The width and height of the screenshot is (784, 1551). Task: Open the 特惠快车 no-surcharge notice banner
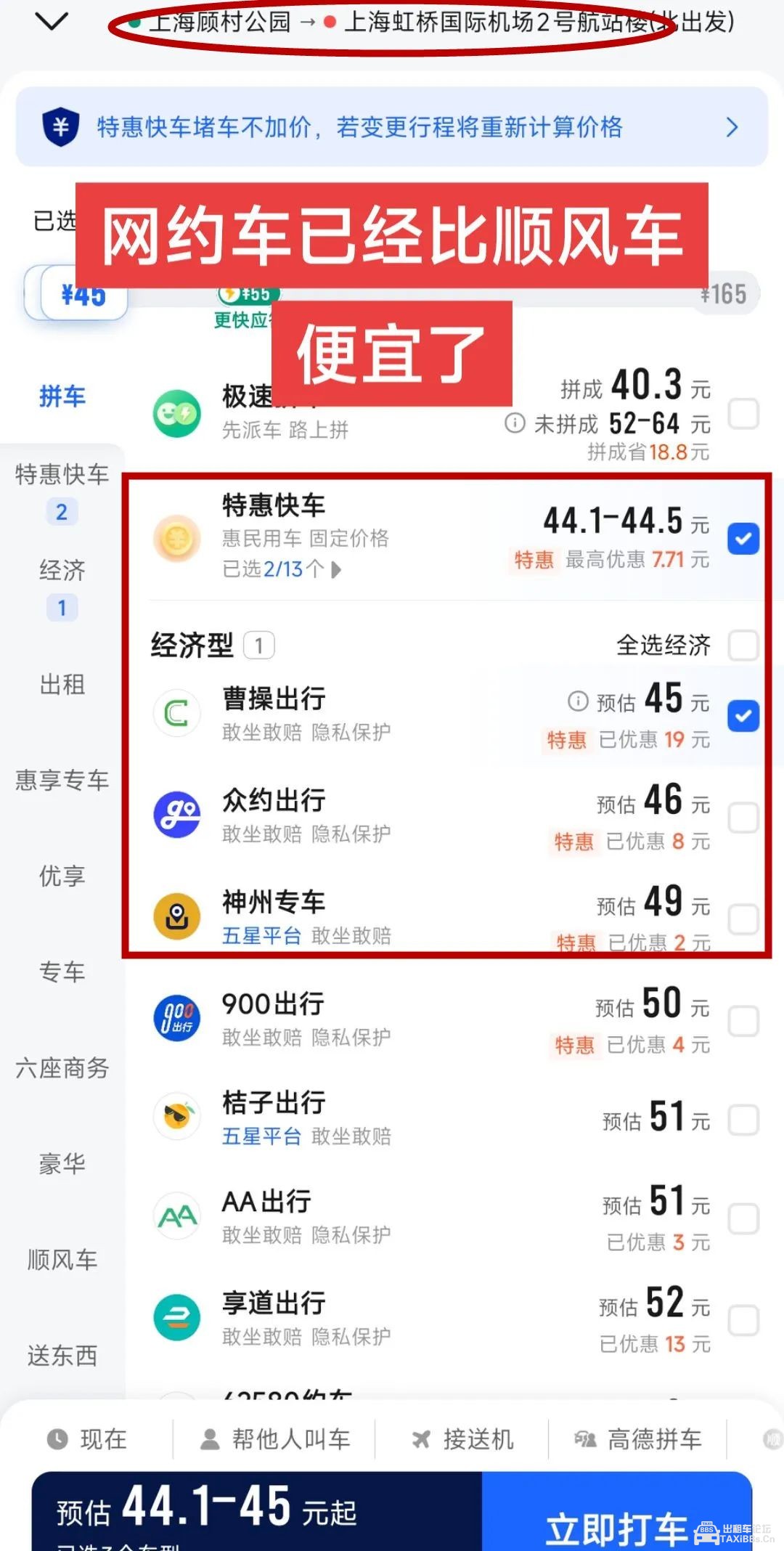[x=392, y=127]
